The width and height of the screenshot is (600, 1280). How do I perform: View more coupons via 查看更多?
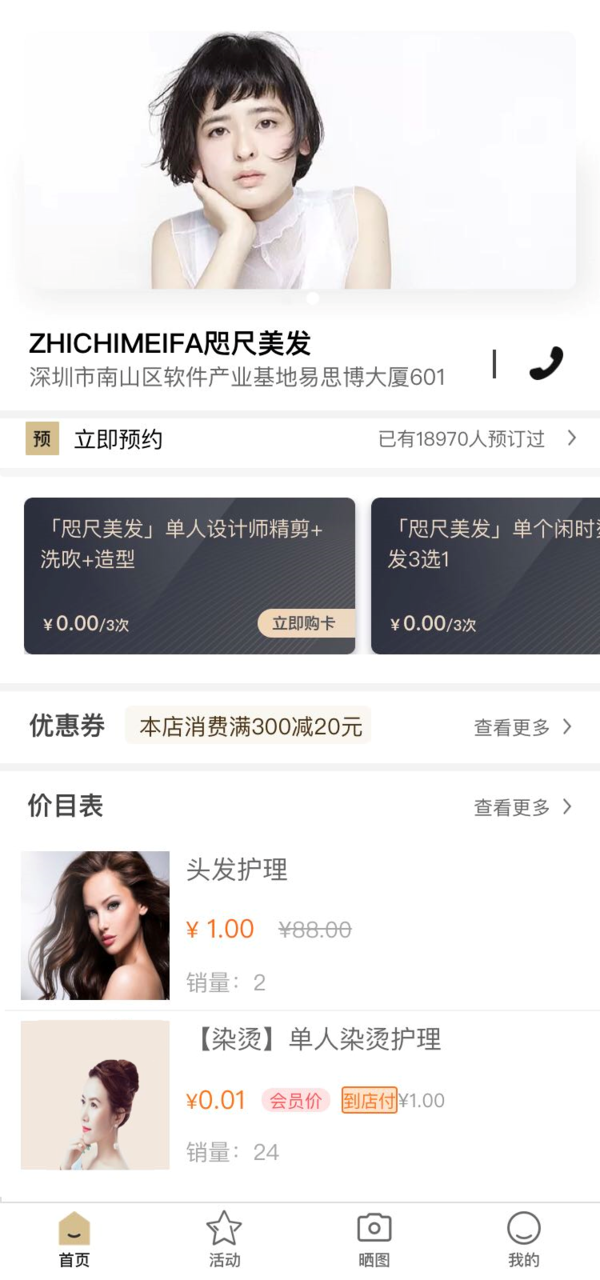click(x=522, y=727)
